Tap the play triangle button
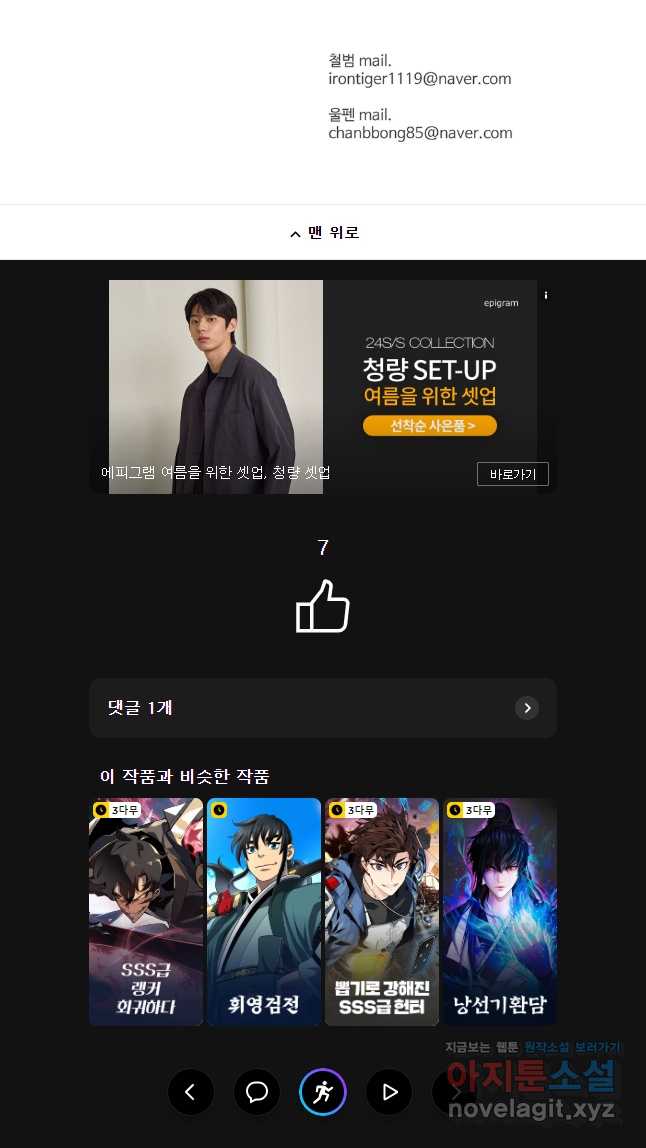646x1148 pixels. coord(389,1092)
